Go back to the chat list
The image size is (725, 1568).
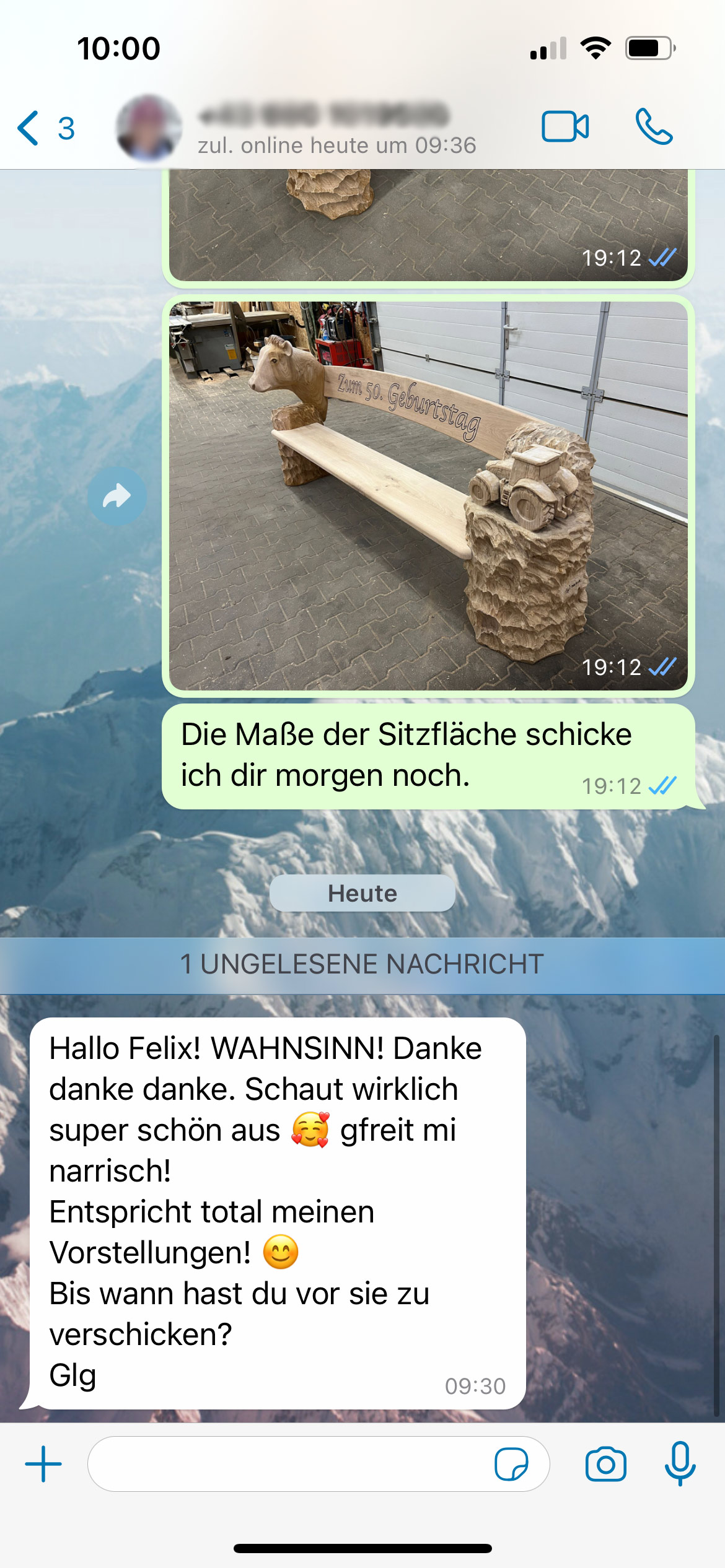43,128
